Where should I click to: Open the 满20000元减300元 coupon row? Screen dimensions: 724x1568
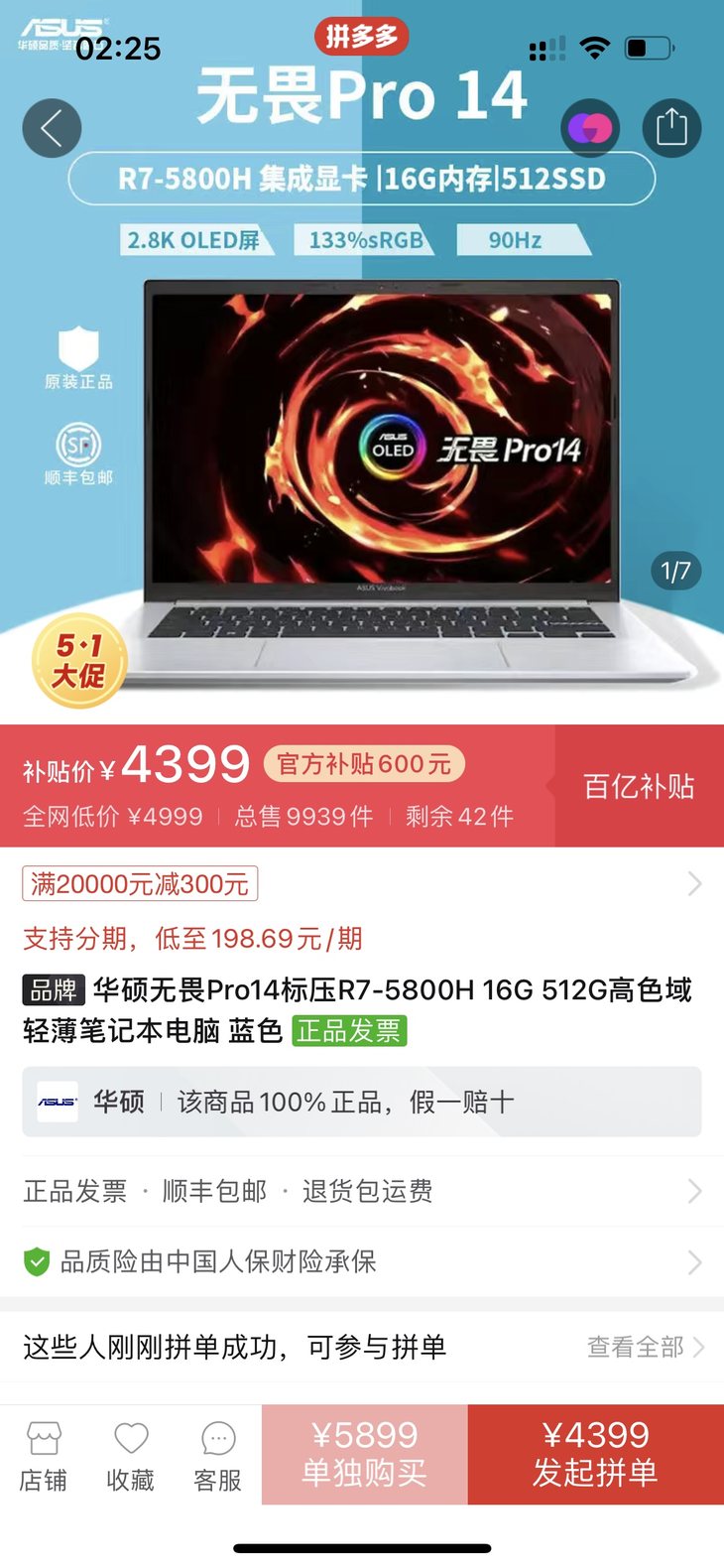pyautogui.click(x=362, y=883)
